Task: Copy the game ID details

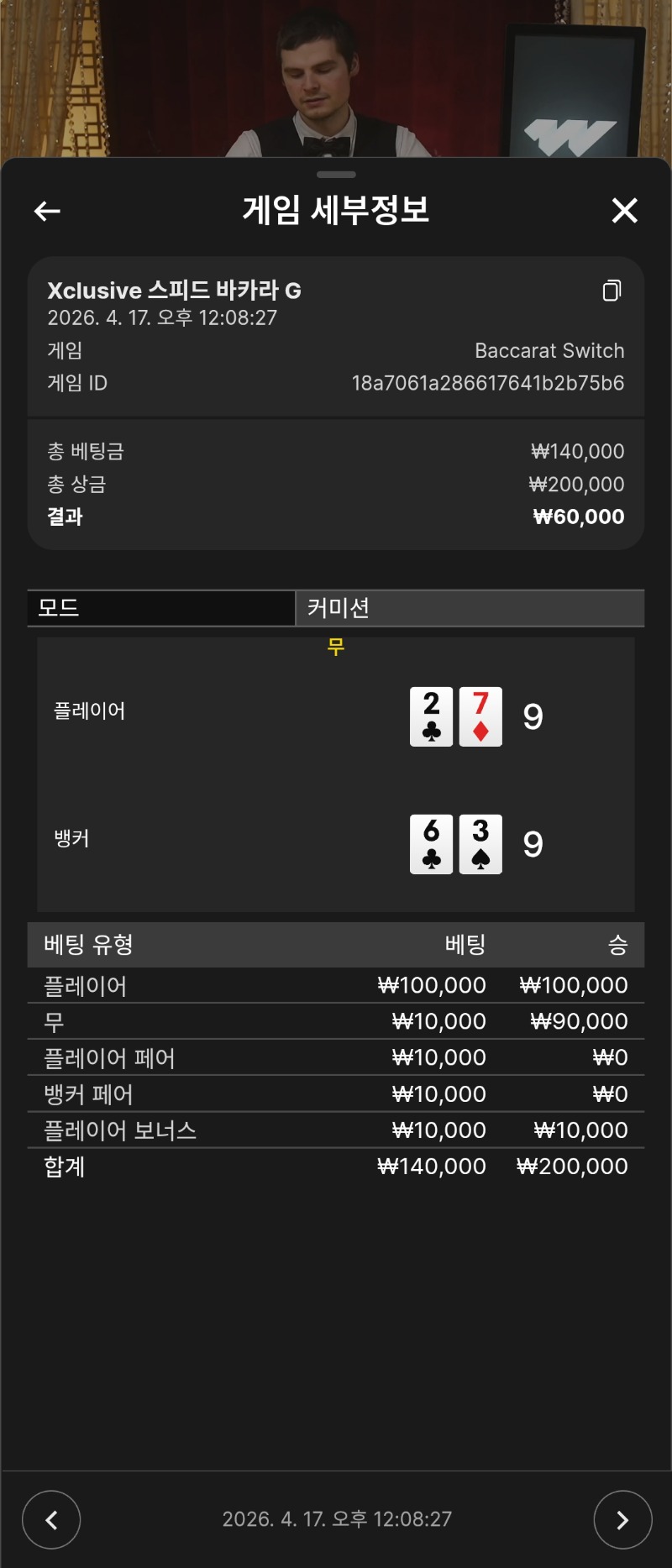Action: [612, 291]
